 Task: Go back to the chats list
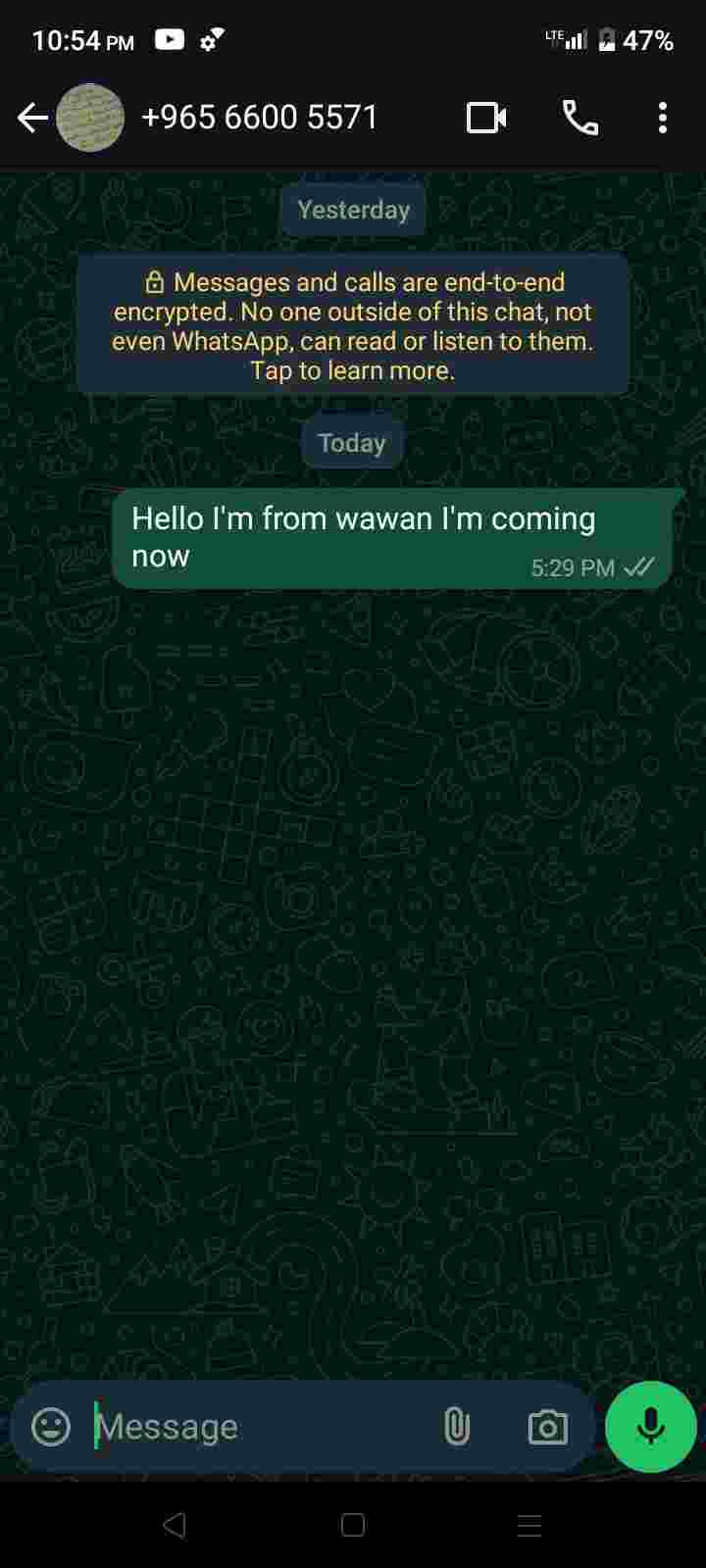(x=33, y=119)
